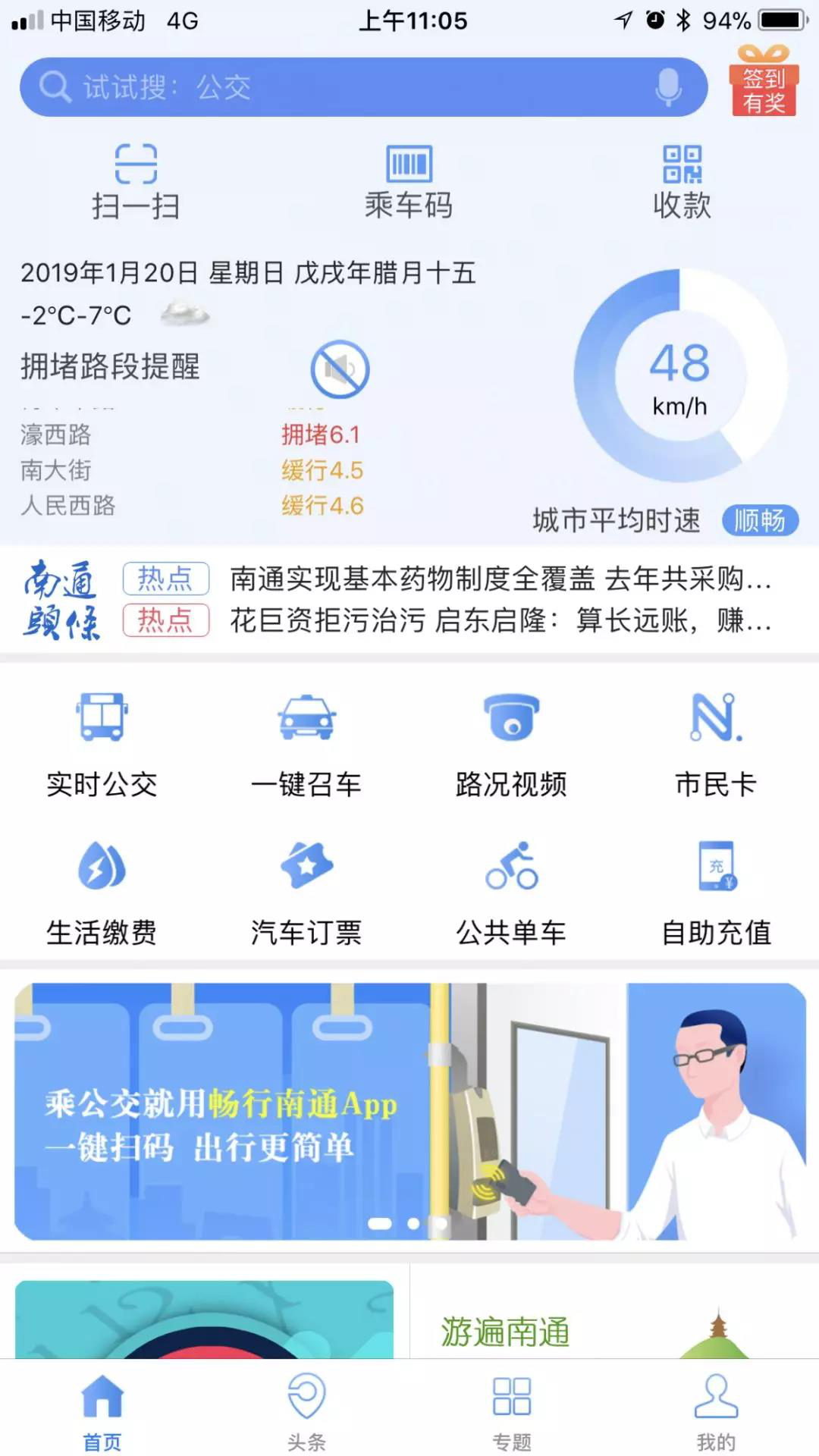Screen dimensions: 819x1456
Task: Open the 签到有奖 check-in gift
Action: coord(764,82)
